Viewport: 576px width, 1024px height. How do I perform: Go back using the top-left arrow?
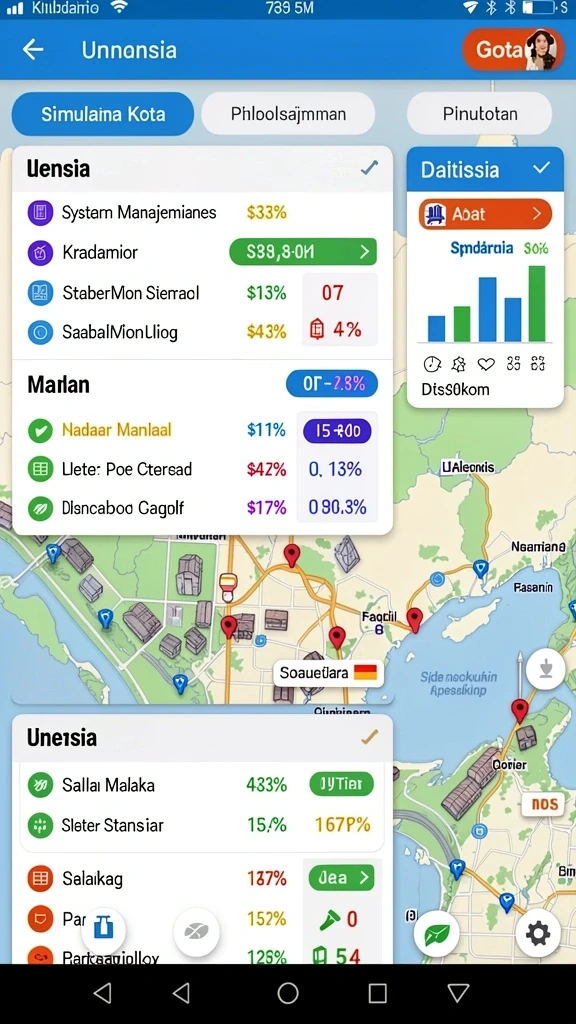(x=33, y=50)
